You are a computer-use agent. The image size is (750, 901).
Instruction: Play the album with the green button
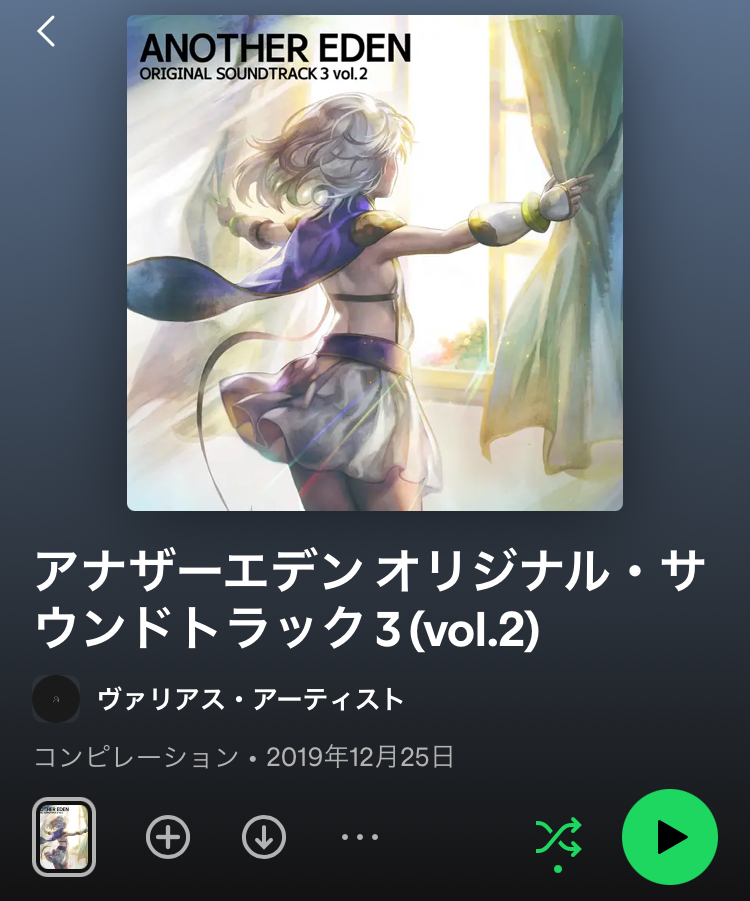point(670,837)
